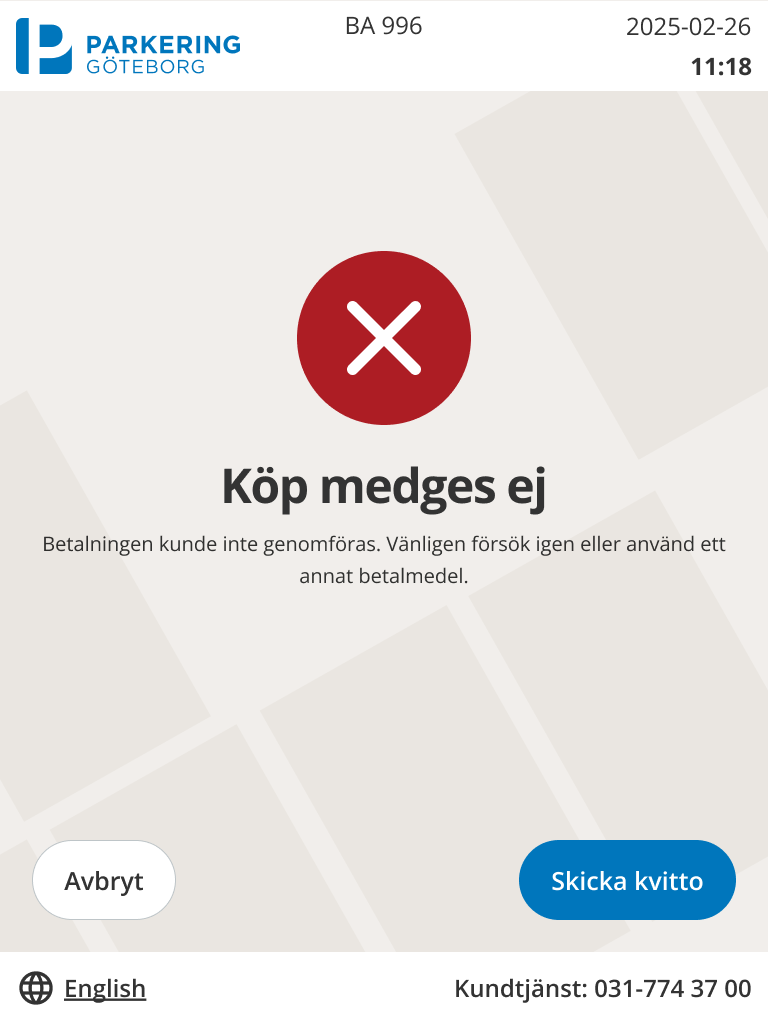Tap the Avbryt button
This screenshot has height=1024, width=768.
(x=104, y=881)
